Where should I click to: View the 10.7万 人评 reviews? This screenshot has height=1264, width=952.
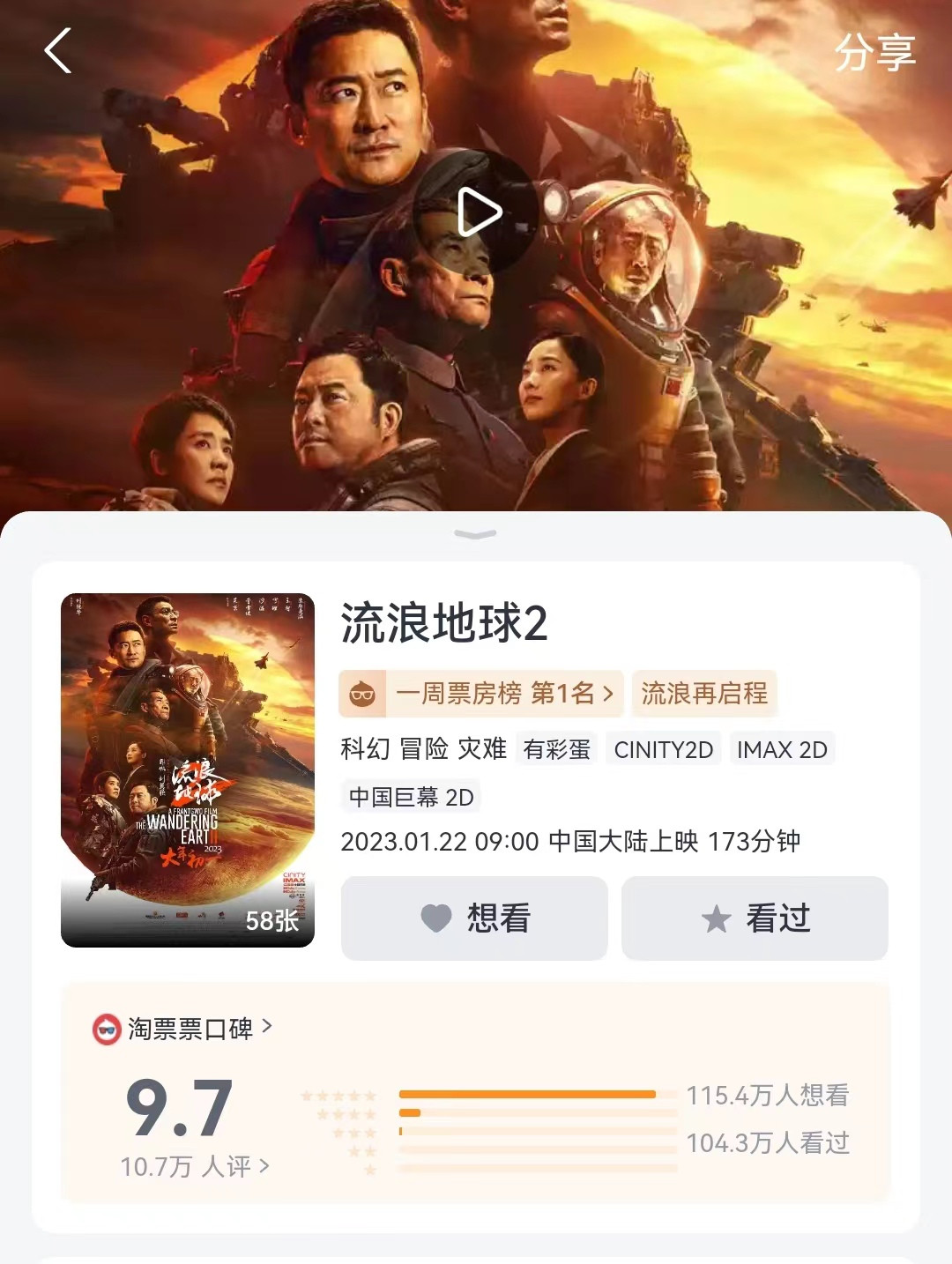pyautogui.click(x=194, y=1167)
